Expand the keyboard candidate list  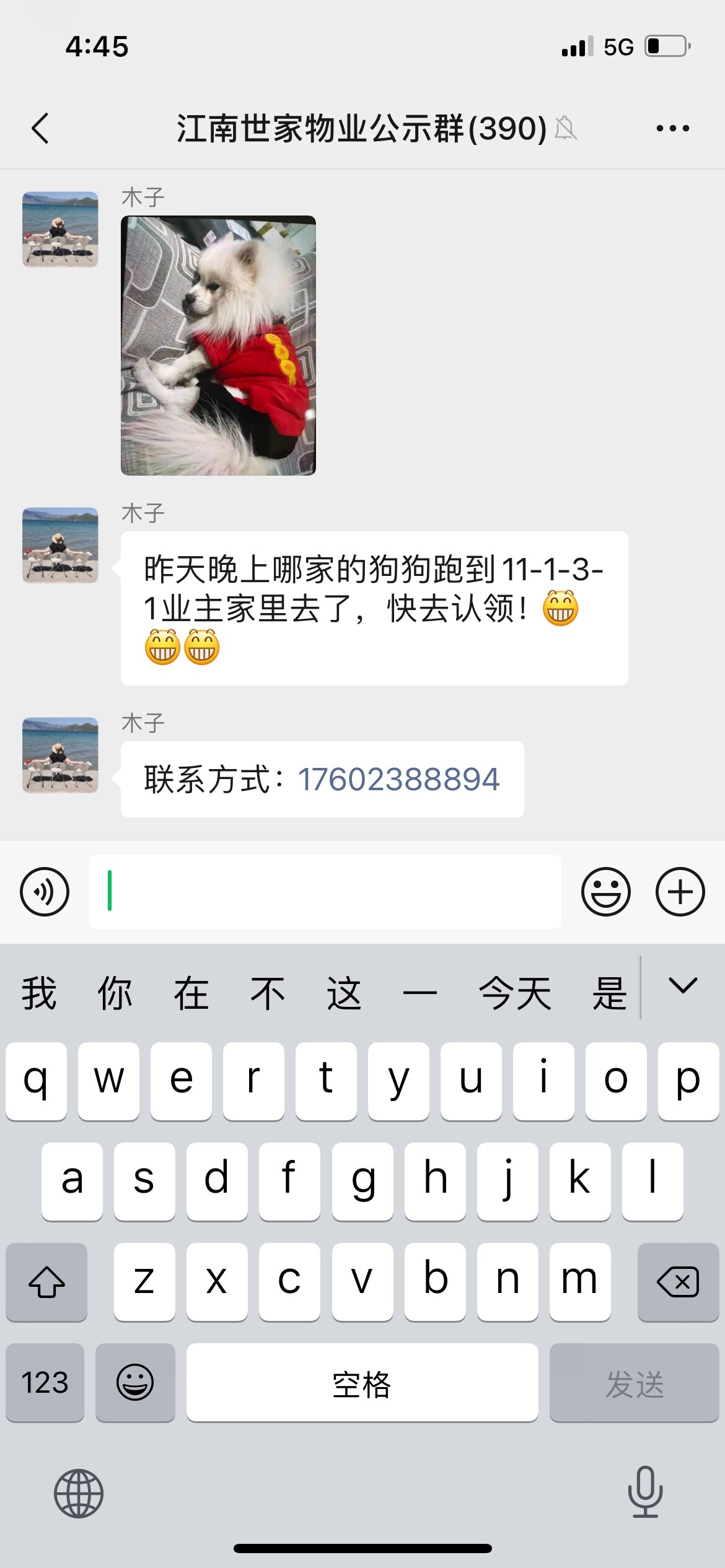683,986
